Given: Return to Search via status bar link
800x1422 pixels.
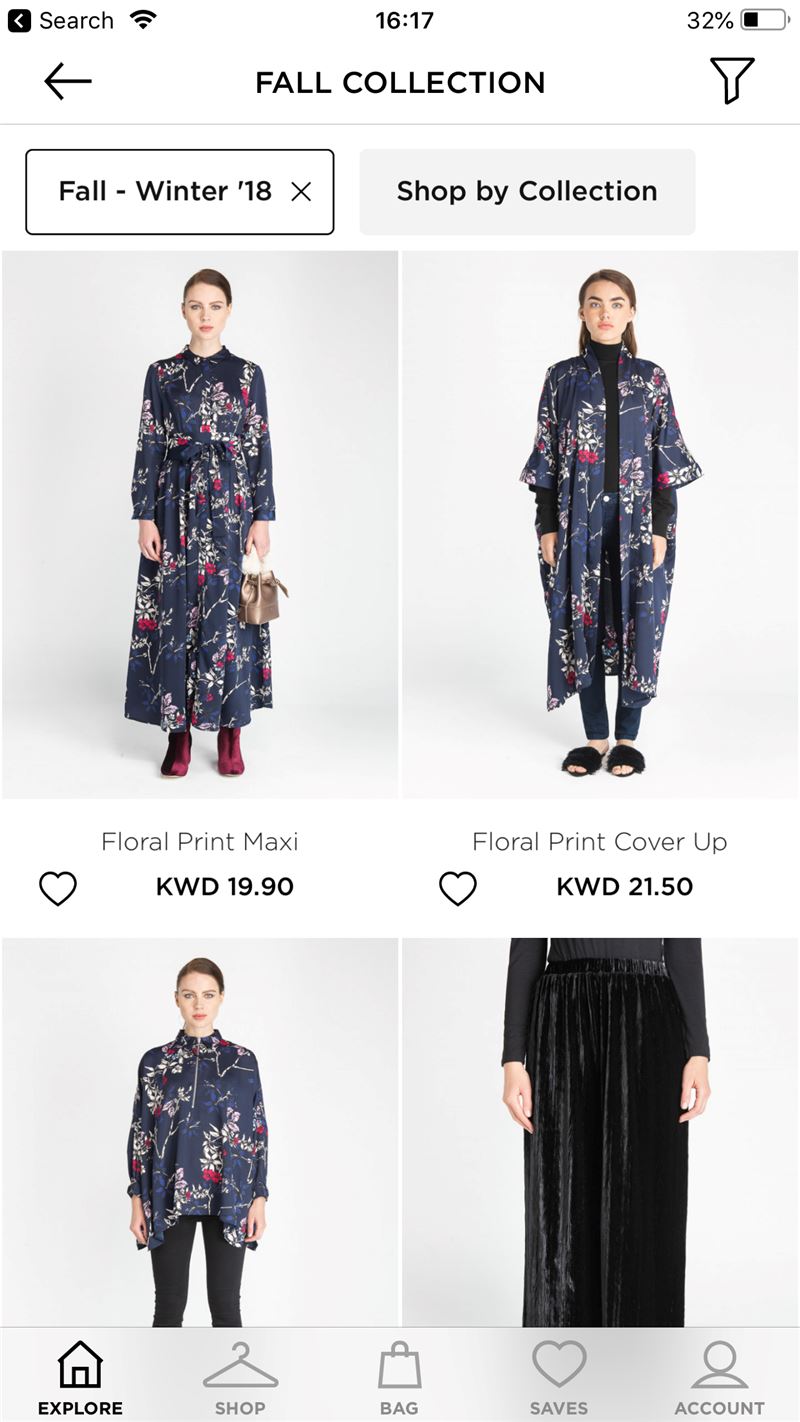Looking at the screenshot, I should 60,20.
